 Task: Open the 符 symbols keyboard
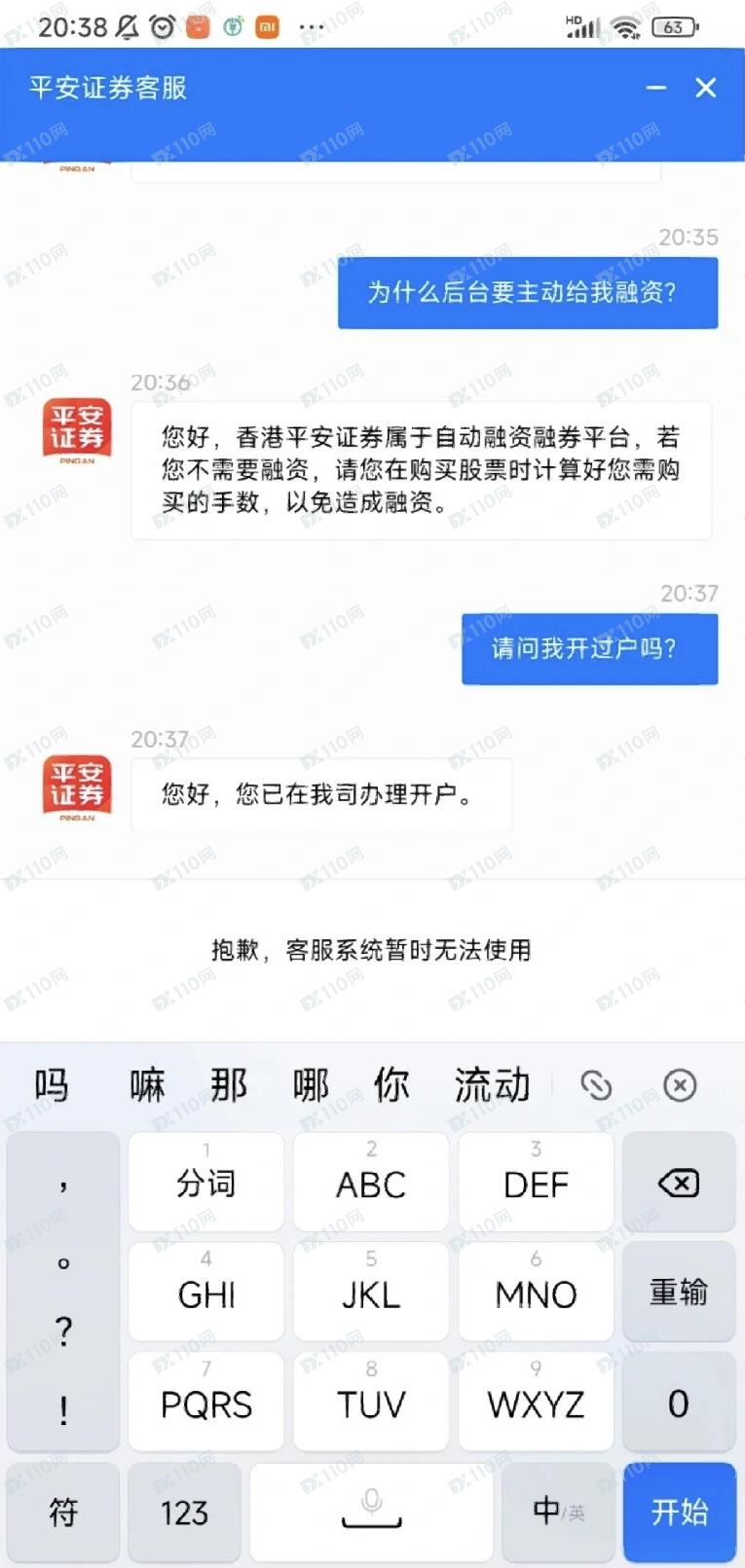(x=63, y=1513)
